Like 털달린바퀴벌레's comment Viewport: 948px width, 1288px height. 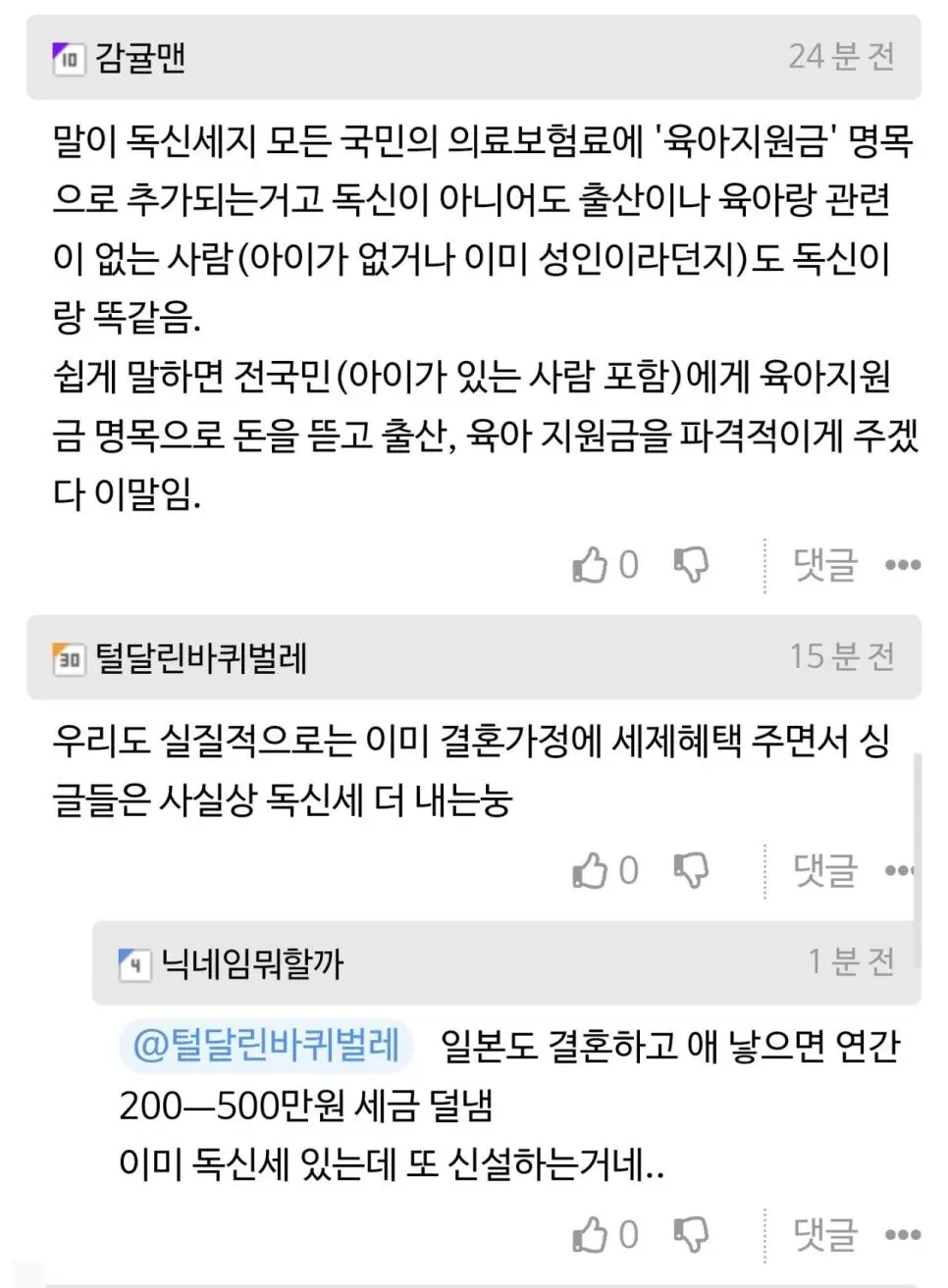coord(591,870)
